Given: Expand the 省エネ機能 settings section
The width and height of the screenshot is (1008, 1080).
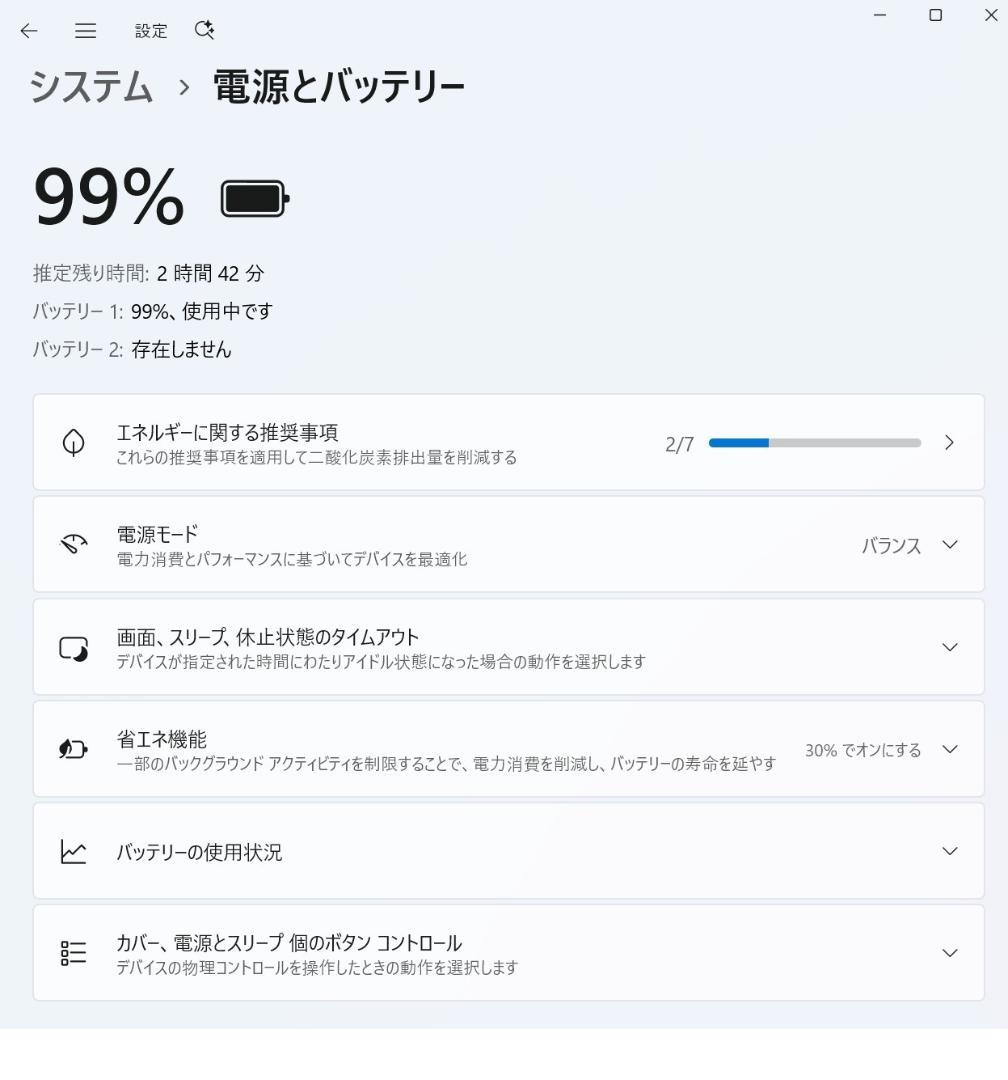Looking at the screenshot, I should [x=949, y=748].
